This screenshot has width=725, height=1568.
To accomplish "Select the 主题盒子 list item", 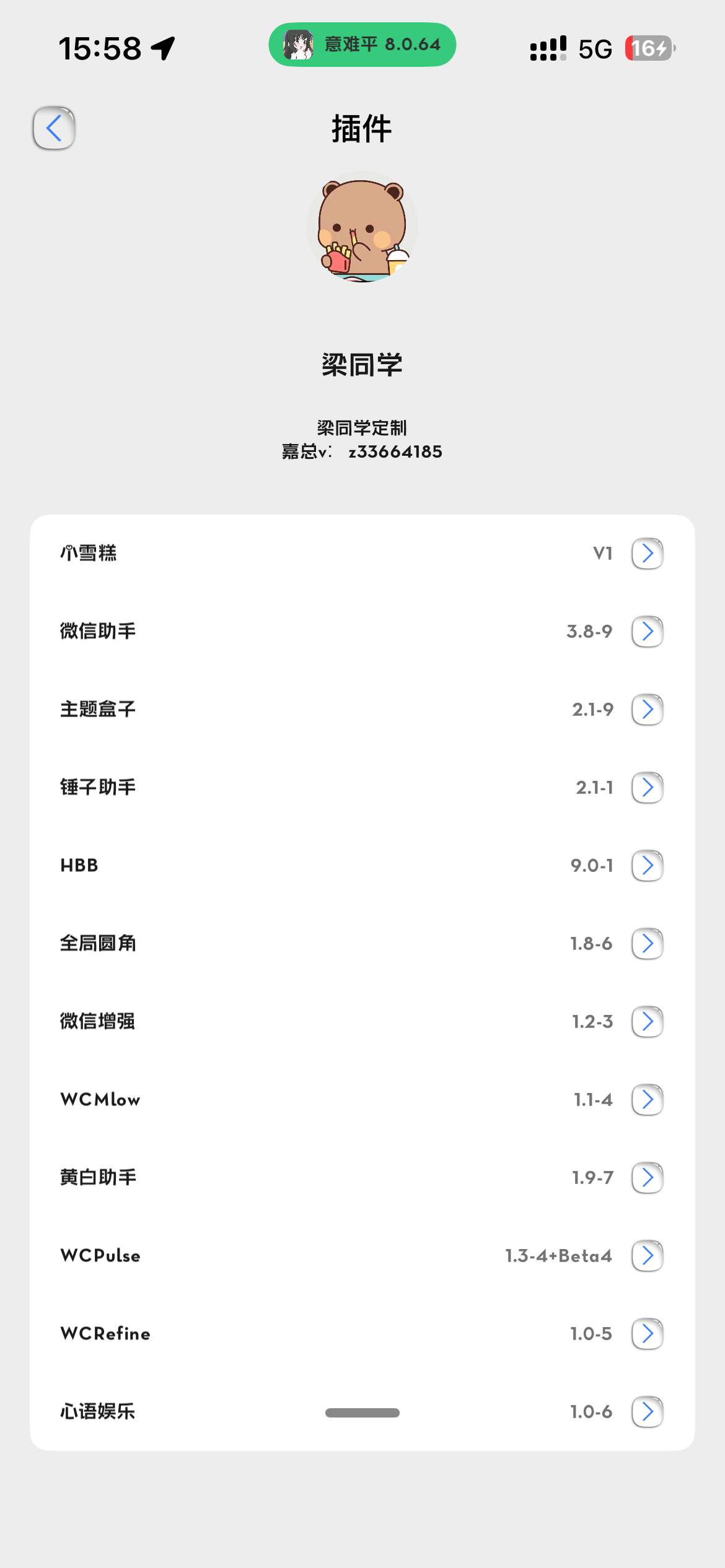I will 362,710.
